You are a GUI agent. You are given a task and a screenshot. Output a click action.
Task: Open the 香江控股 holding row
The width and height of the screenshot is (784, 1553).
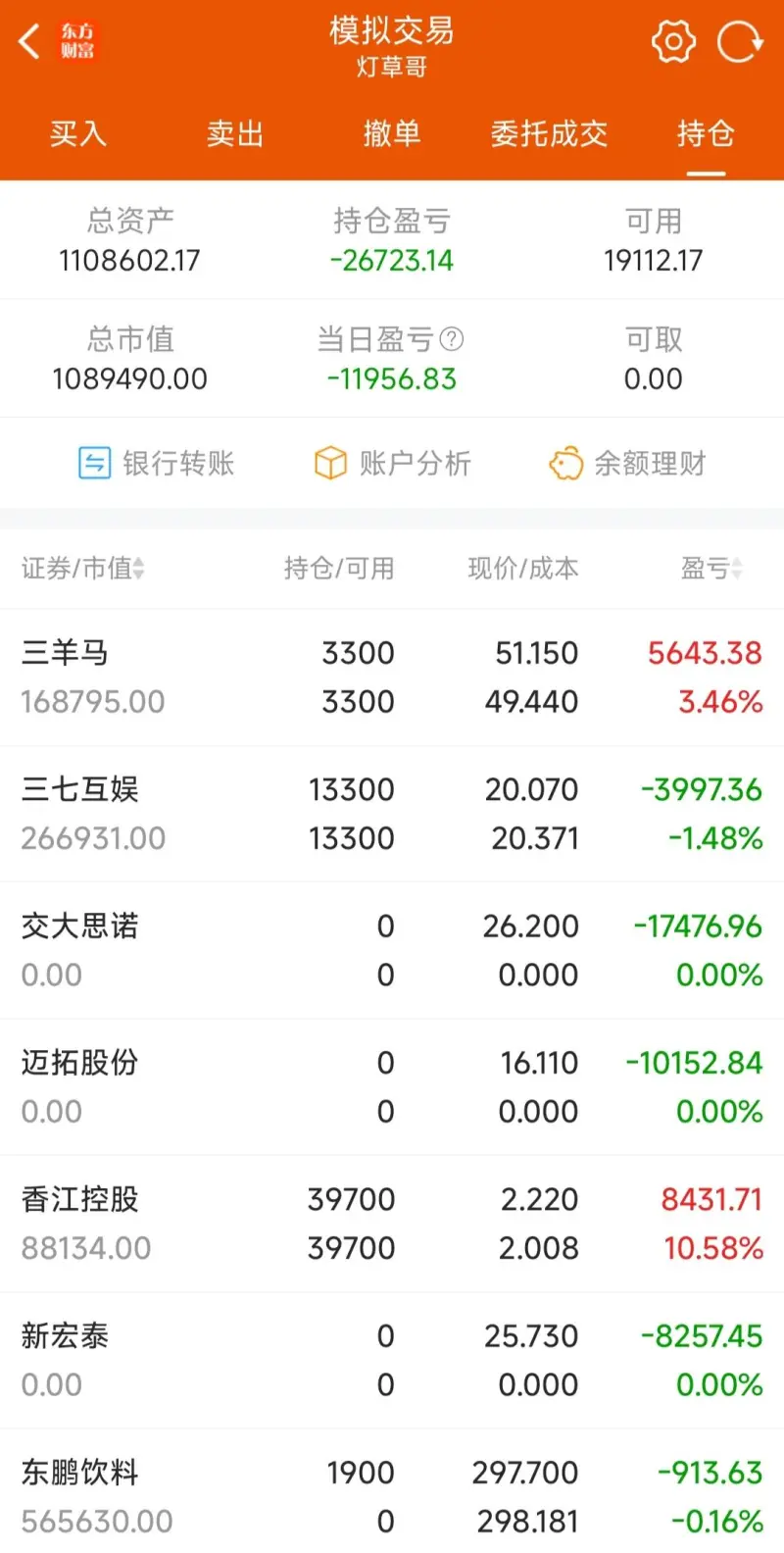click(392, 1223)
